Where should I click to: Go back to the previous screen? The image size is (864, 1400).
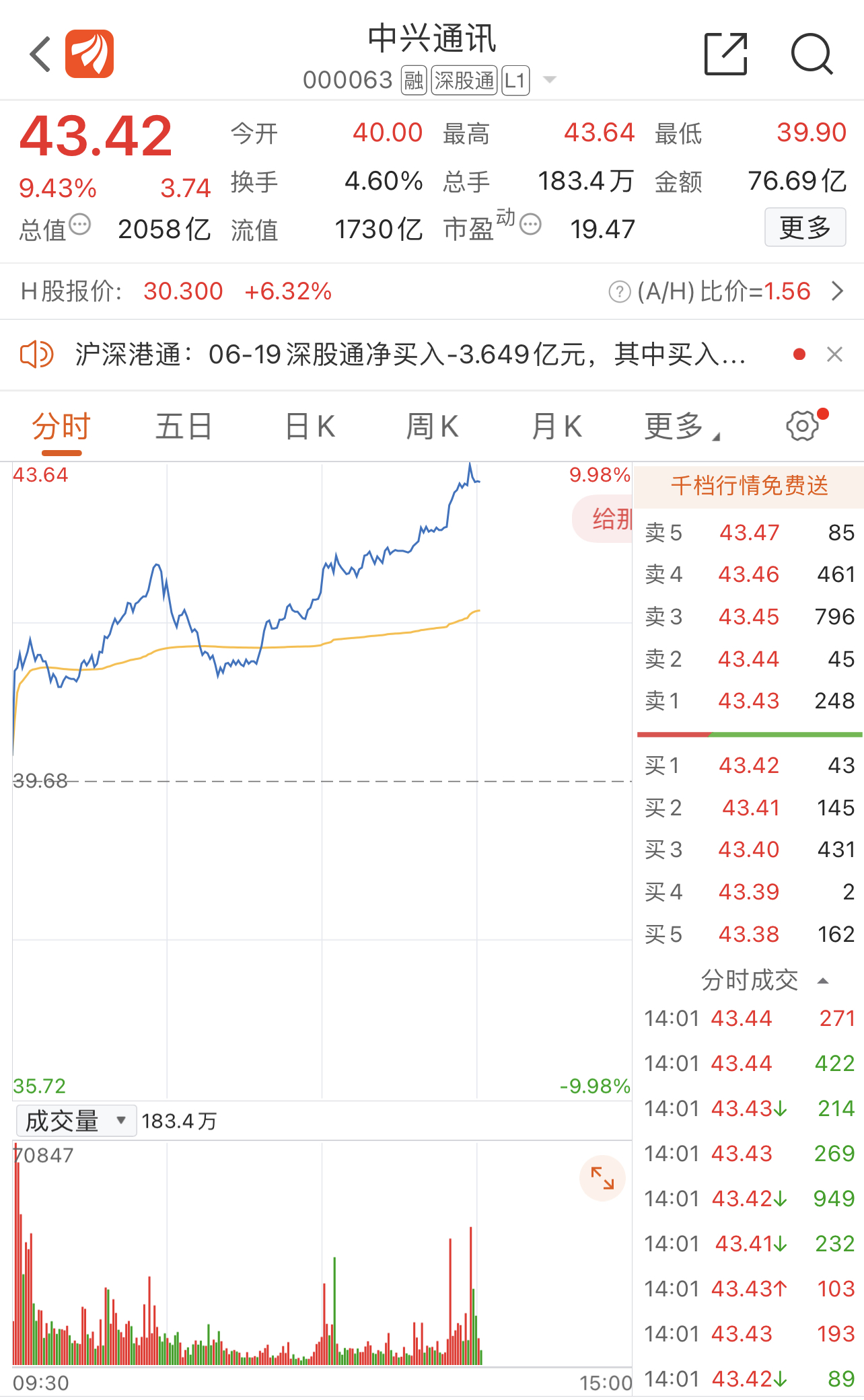(x=40, y=54)
